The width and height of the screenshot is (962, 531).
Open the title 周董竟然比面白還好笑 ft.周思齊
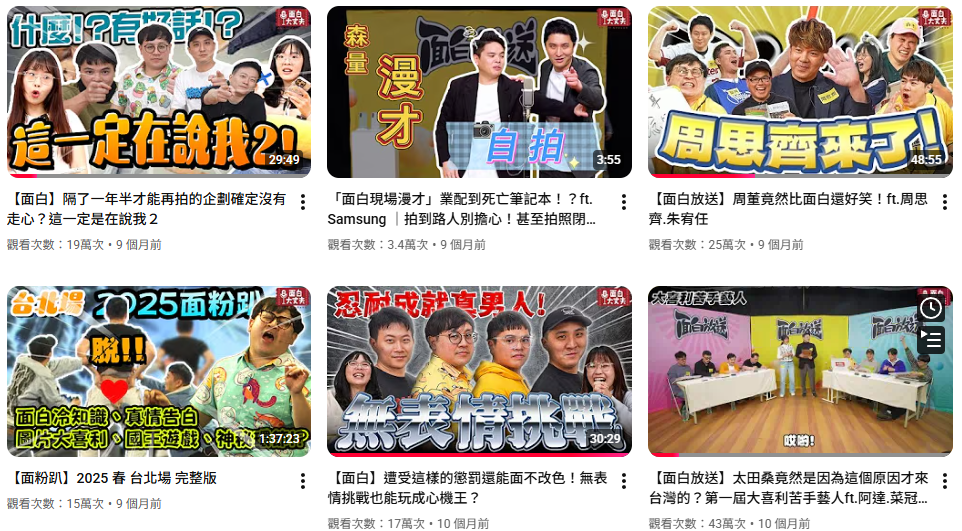[x=788, y=209]
